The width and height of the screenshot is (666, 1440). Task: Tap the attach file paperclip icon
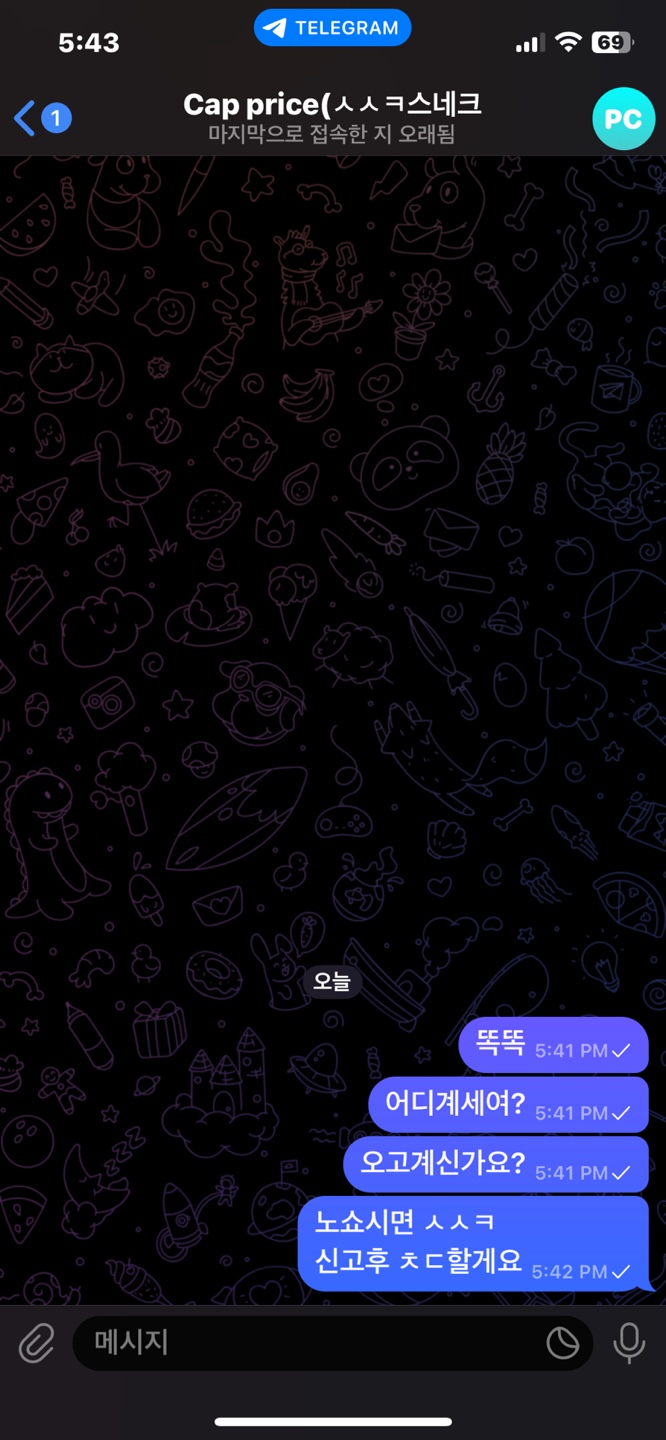point(37,1343)
